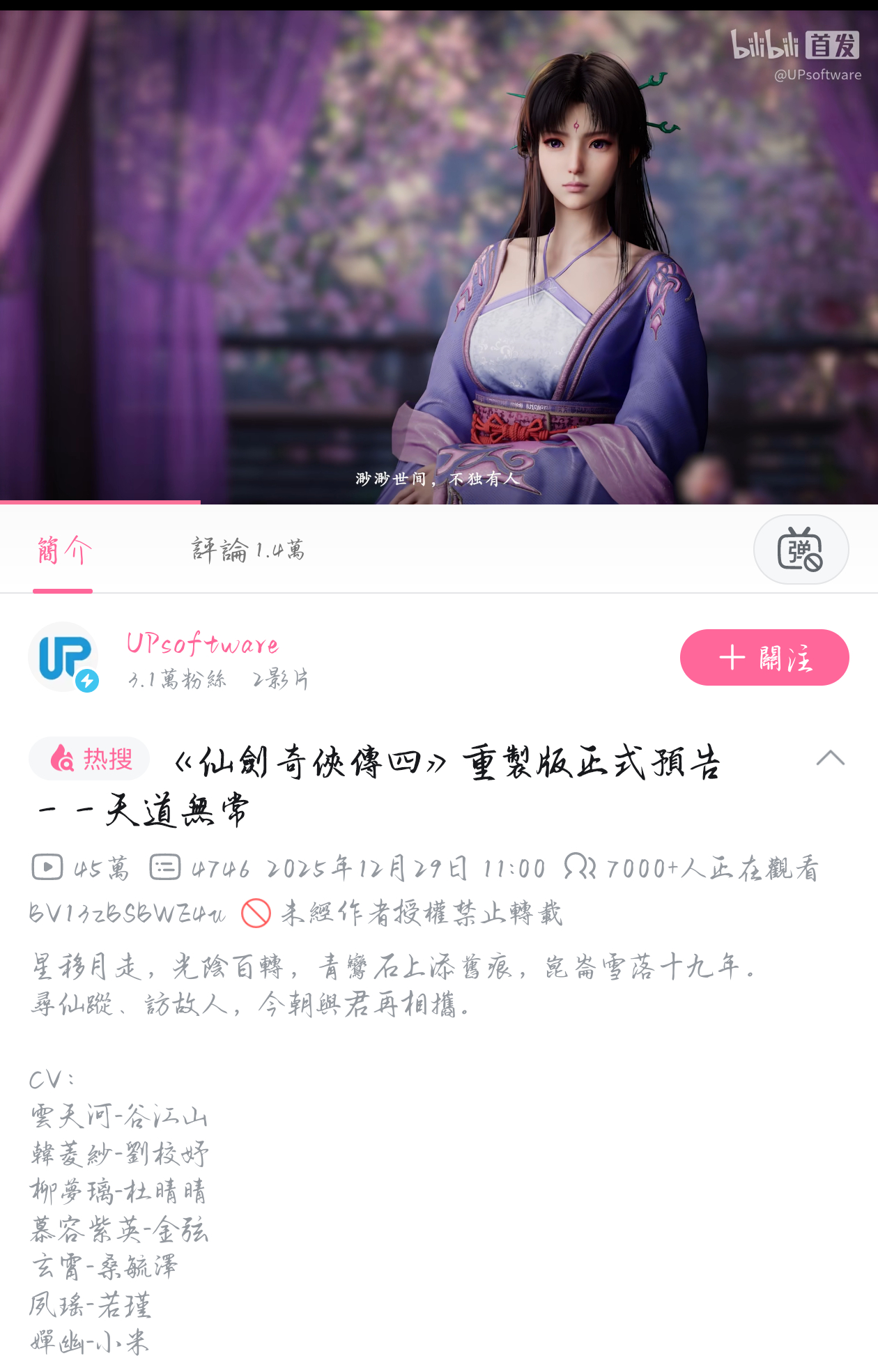
Task: Follow UPsoftware with the 關注 button
Action: (x=764, y=657)
